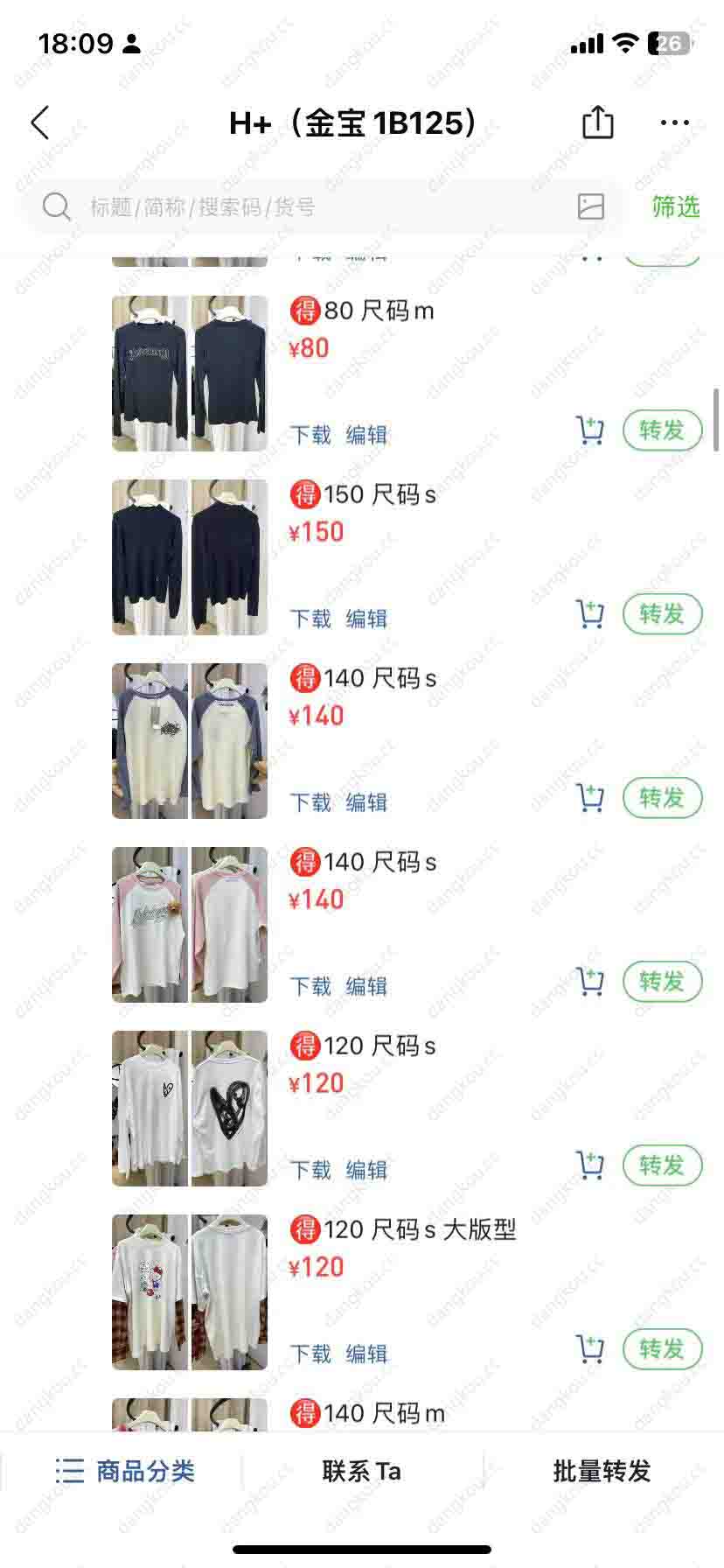Viewport: 724px width, 1568px height.
Task: Choose 批量转发 batch forwarding
Action: pyautogui.click(x=602, y=1471)
